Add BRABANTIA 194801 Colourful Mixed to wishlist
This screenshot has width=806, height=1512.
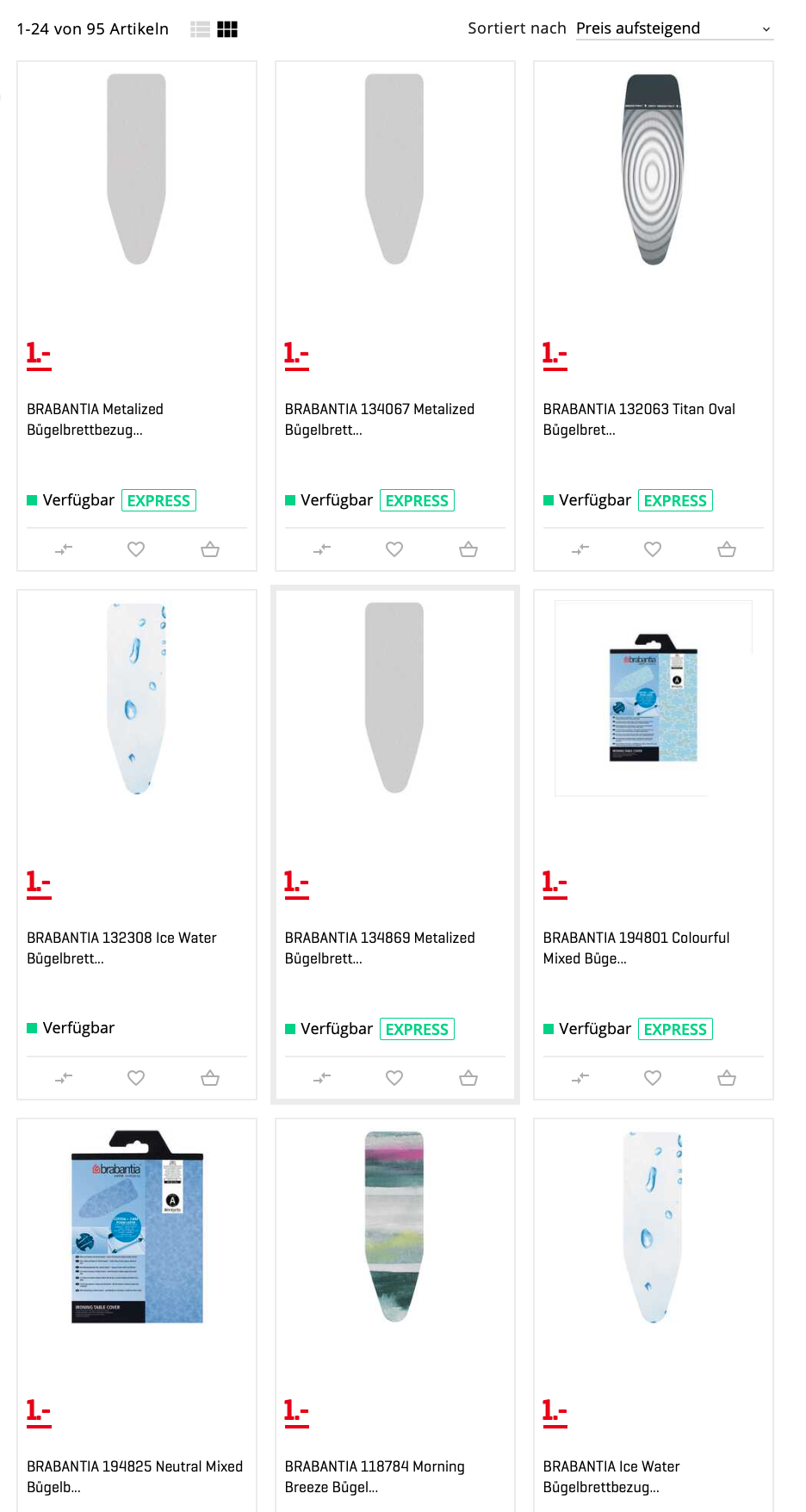click(653, 1078)
